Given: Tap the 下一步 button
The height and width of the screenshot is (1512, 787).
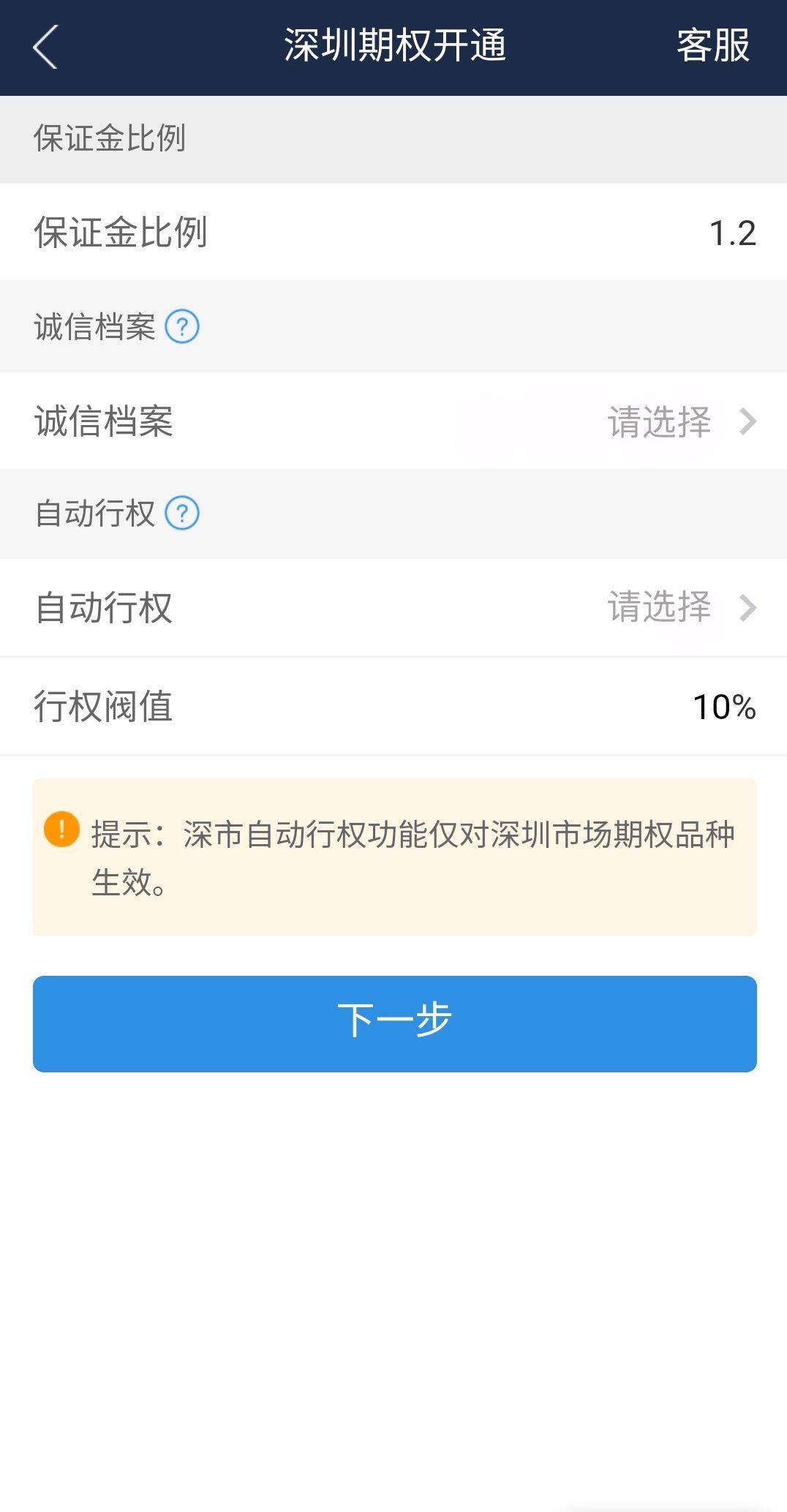Looking at the screenshot, I should pyautogui.click(x=395, y=1023).
